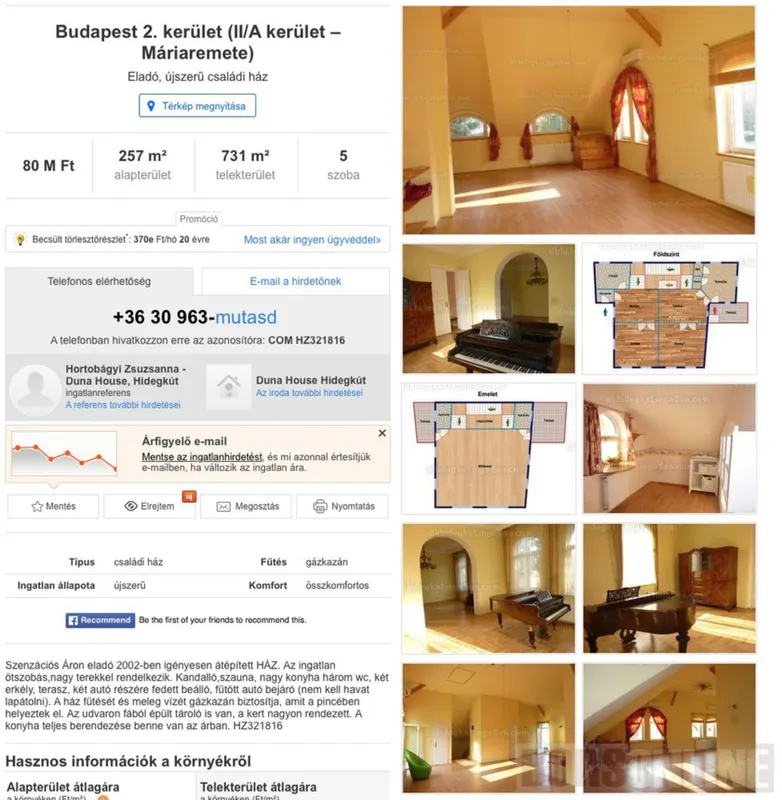
Task: Open the large attic room photo
Action: (x=578, y=120)
